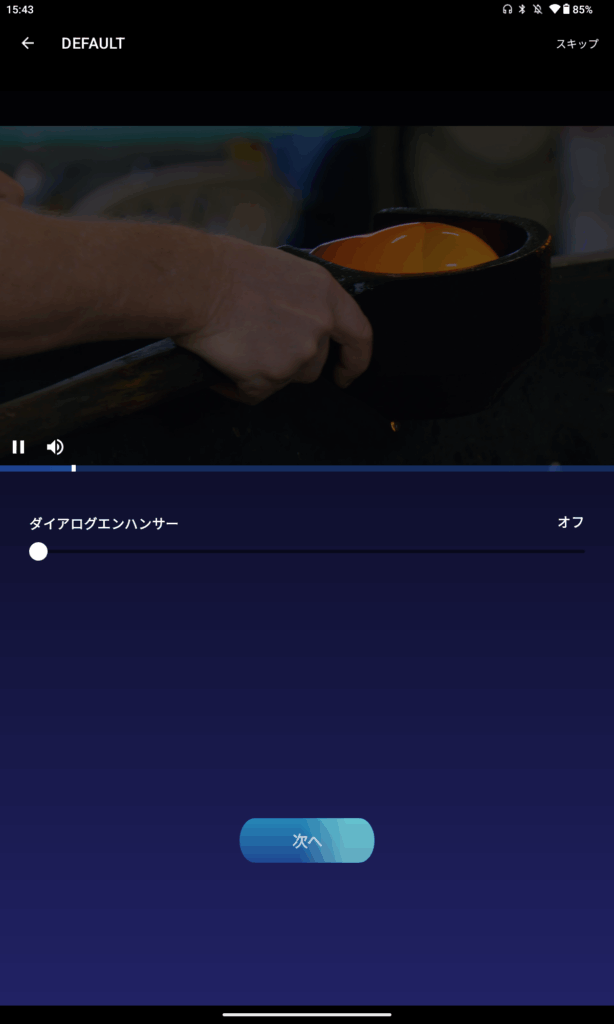Continue with the 次へ button

coord(307,841)
